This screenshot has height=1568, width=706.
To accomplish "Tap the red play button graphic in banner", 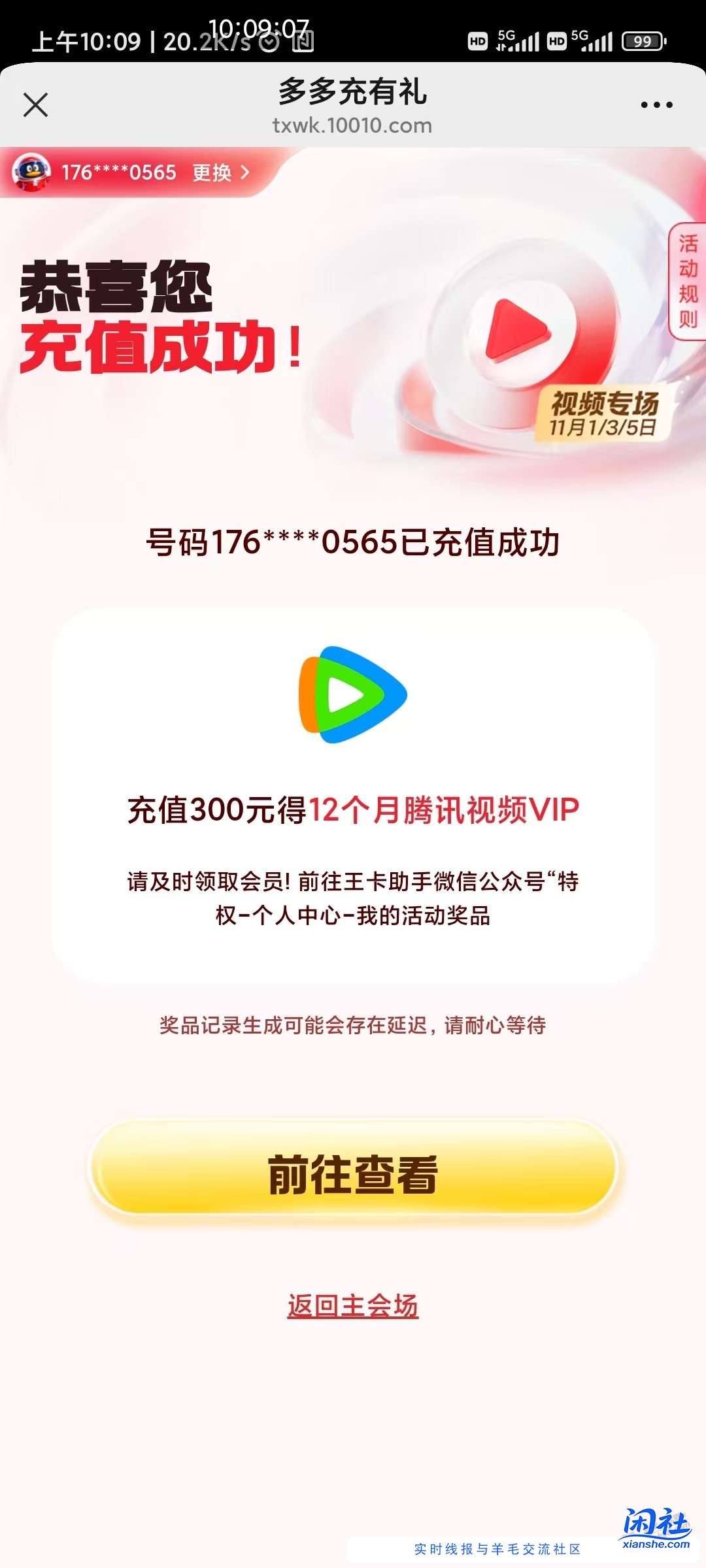I will click(516, 327).
